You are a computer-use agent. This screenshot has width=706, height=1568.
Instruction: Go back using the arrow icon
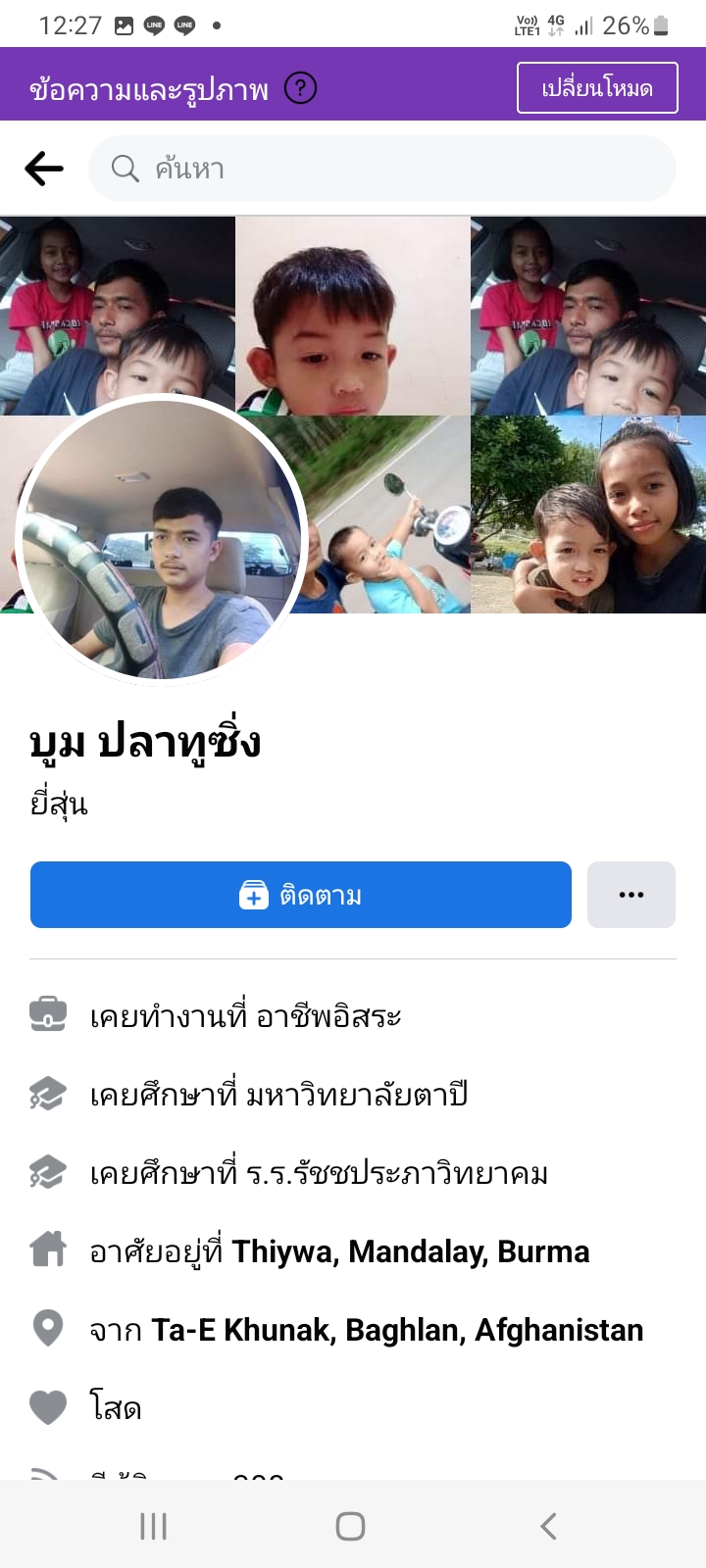44,169
